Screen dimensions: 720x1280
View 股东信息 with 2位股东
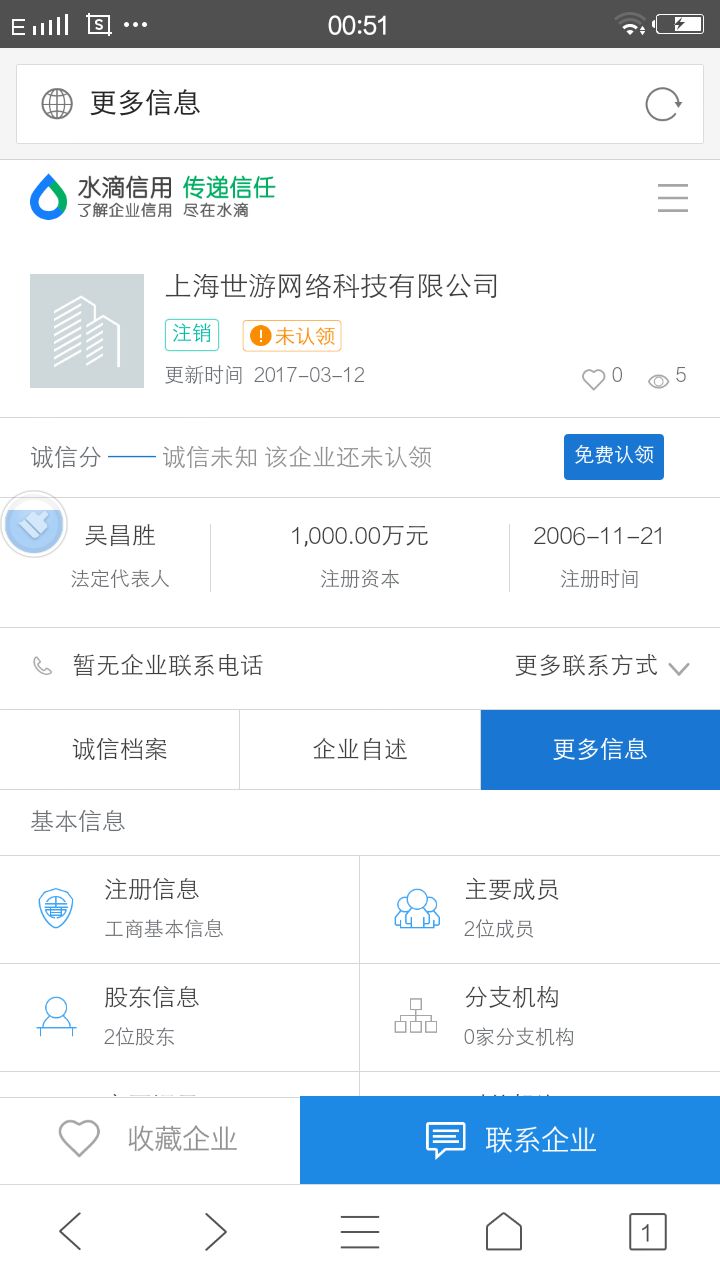(x=180, y=1017)
